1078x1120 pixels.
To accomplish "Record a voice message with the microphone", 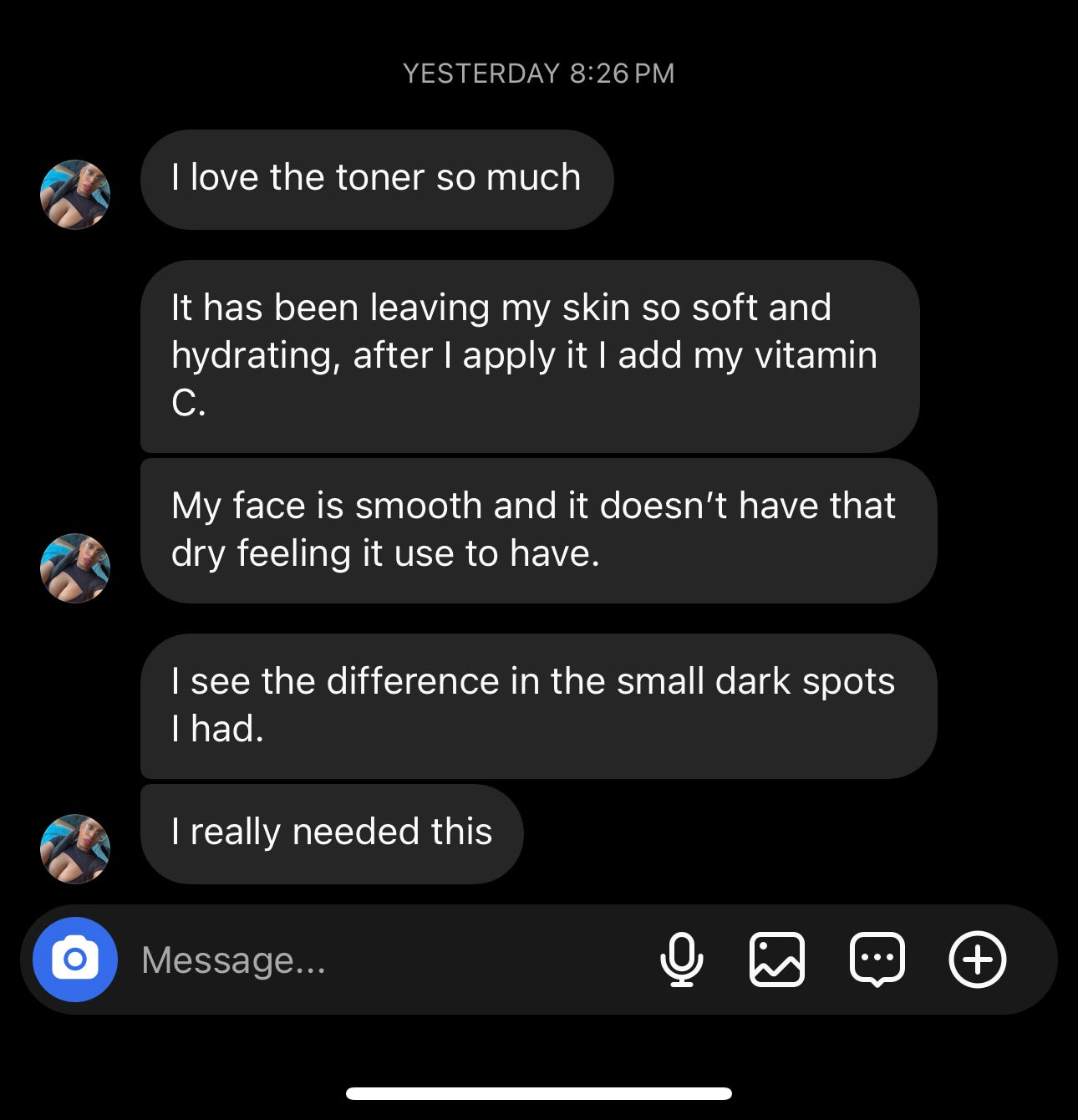I will 681,960.
